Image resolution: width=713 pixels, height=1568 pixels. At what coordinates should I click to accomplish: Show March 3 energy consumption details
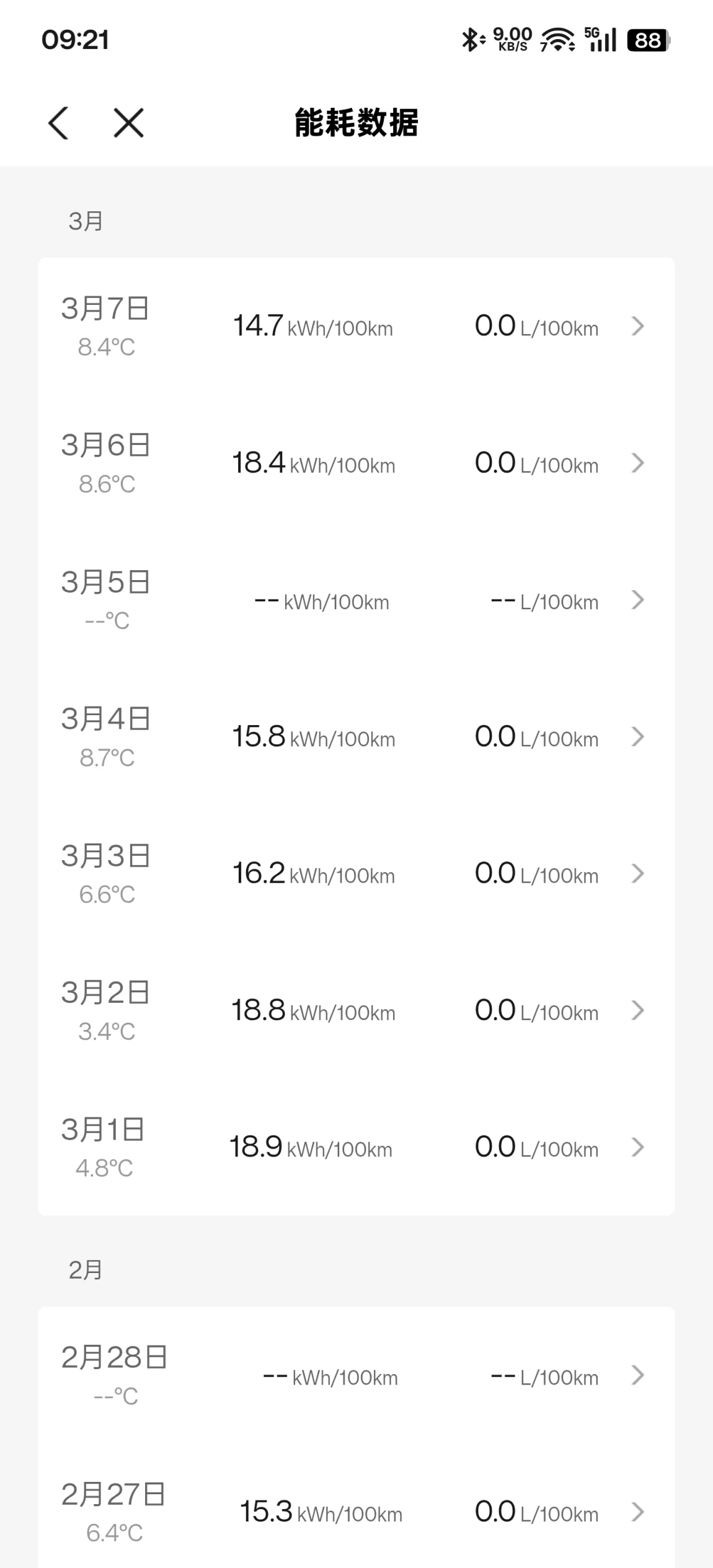point(356,874)
